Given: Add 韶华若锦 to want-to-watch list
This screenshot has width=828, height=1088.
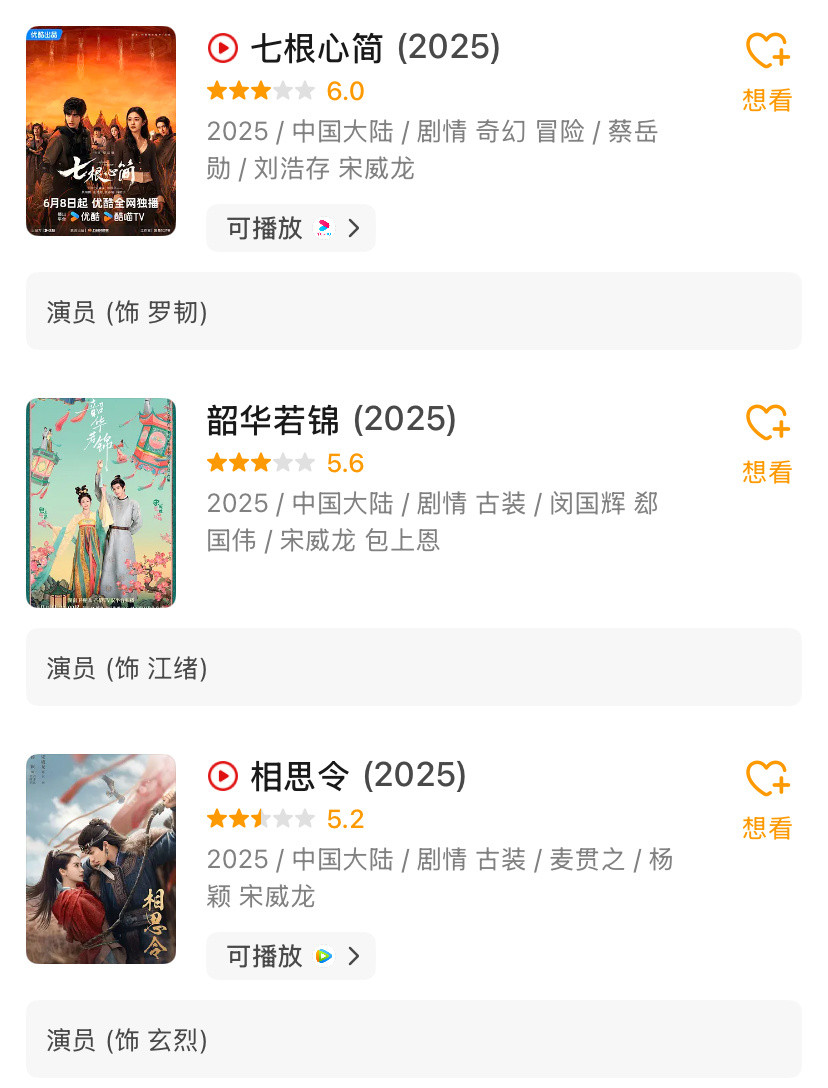Looking at the screenshot, I should coord(767,442).
